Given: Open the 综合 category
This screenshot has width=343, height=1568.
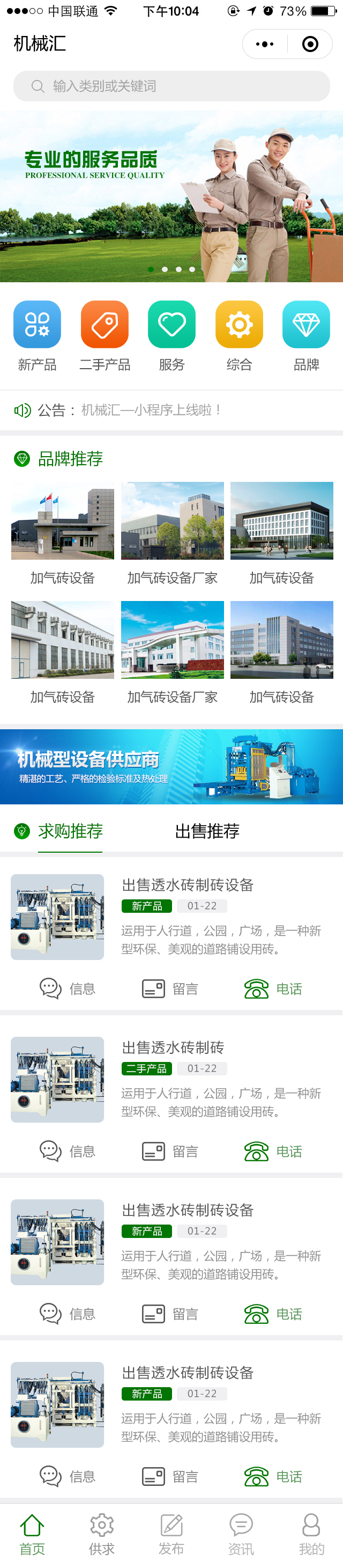Looking at the screenshot, I should [239, 336].
